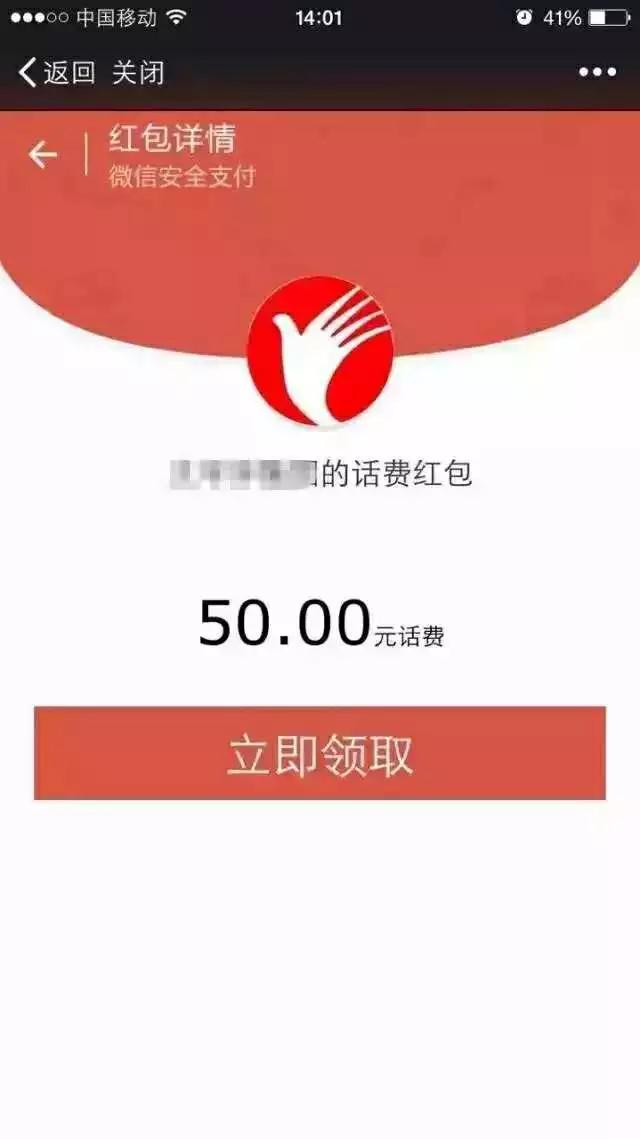
Task: Tap 返回 to go back in WeChat browser
Action: pos(57,72)
